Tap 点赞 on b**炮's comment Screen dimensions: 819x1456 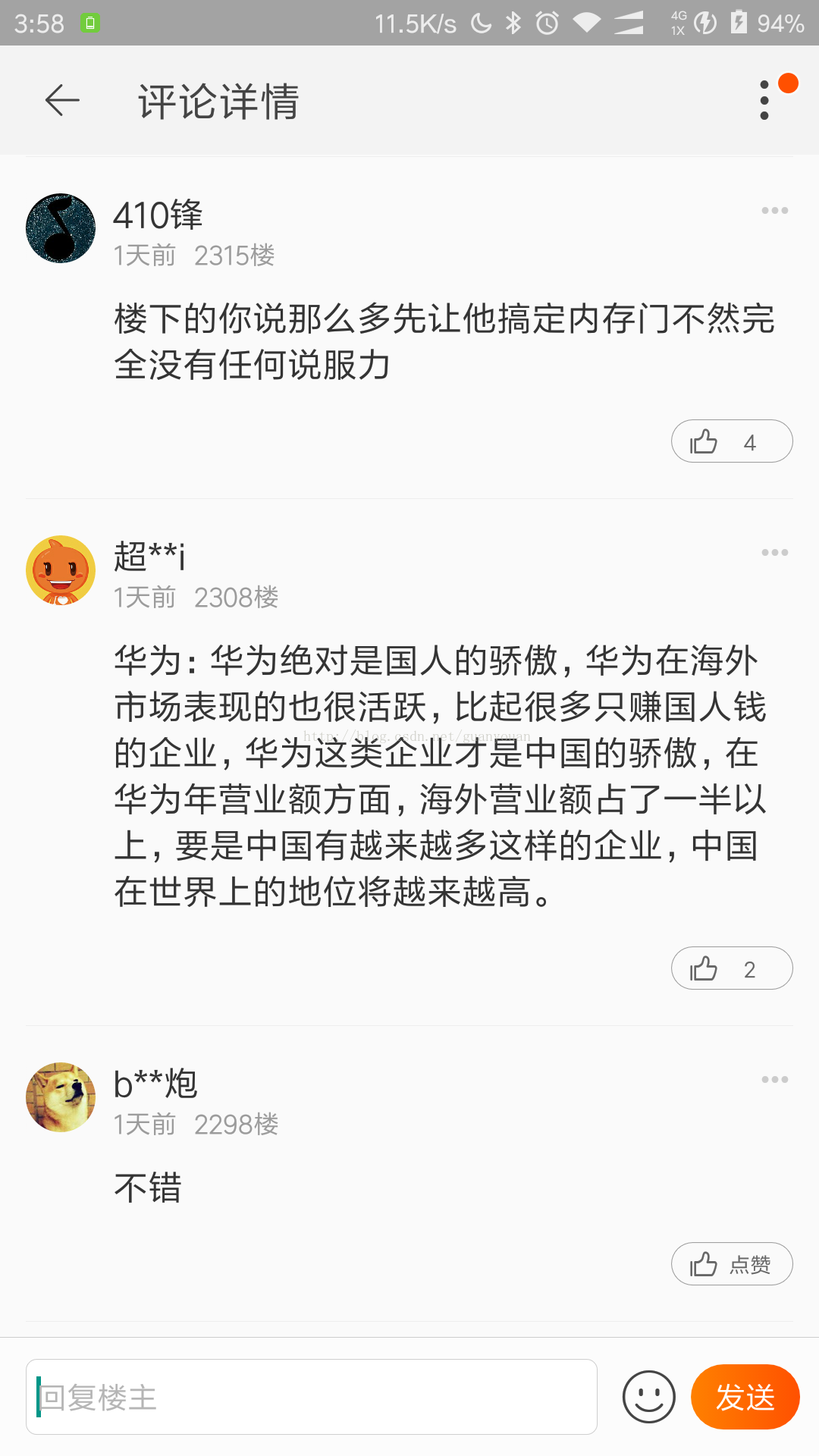[731, 1264]
